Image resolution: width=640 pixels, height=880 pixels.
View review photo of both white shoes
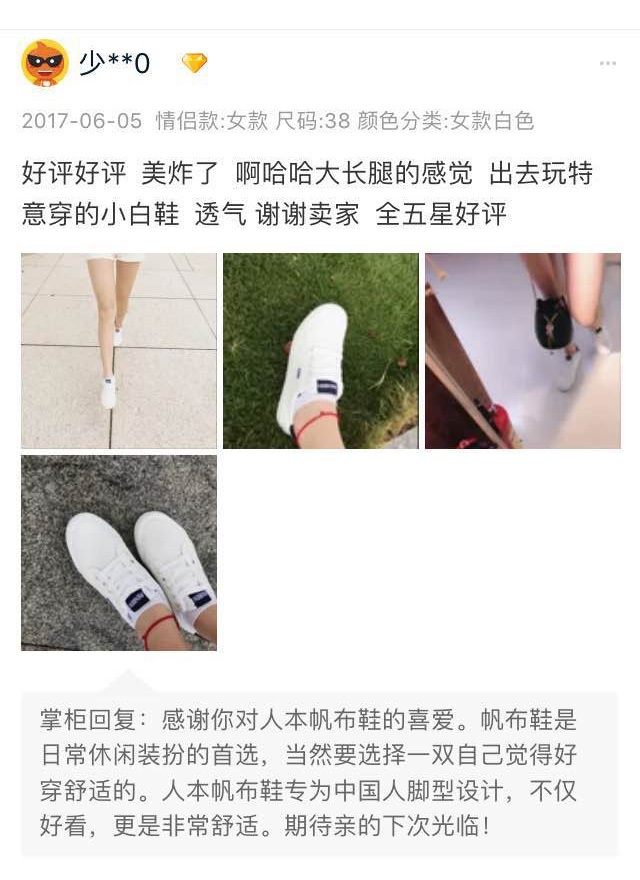coord(119,552)
